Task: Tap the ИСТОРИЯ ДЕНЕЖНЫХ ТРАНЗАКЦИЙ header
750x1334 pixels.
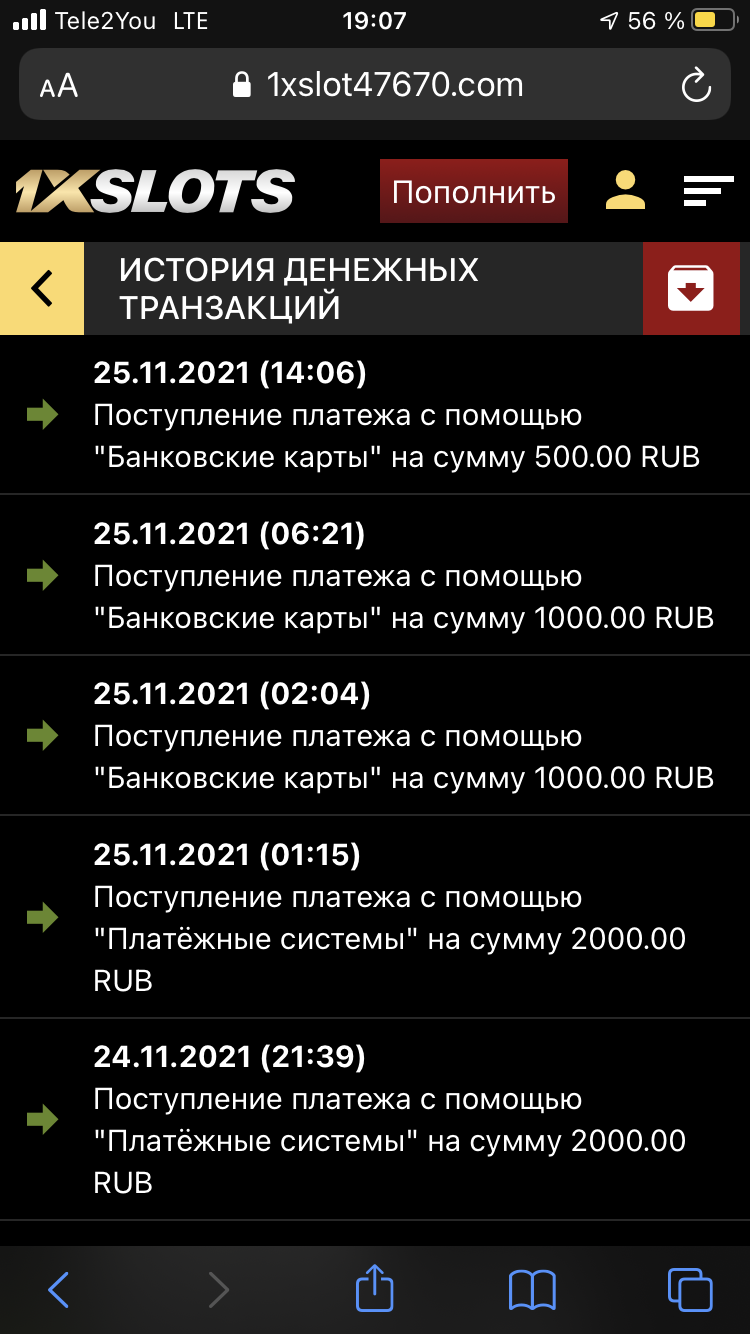Action: click(298, 288)
